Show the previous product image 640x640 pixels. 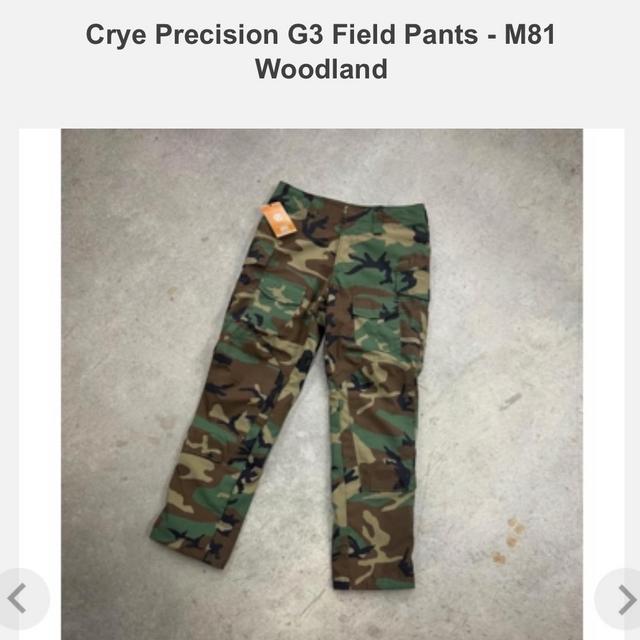18,598
